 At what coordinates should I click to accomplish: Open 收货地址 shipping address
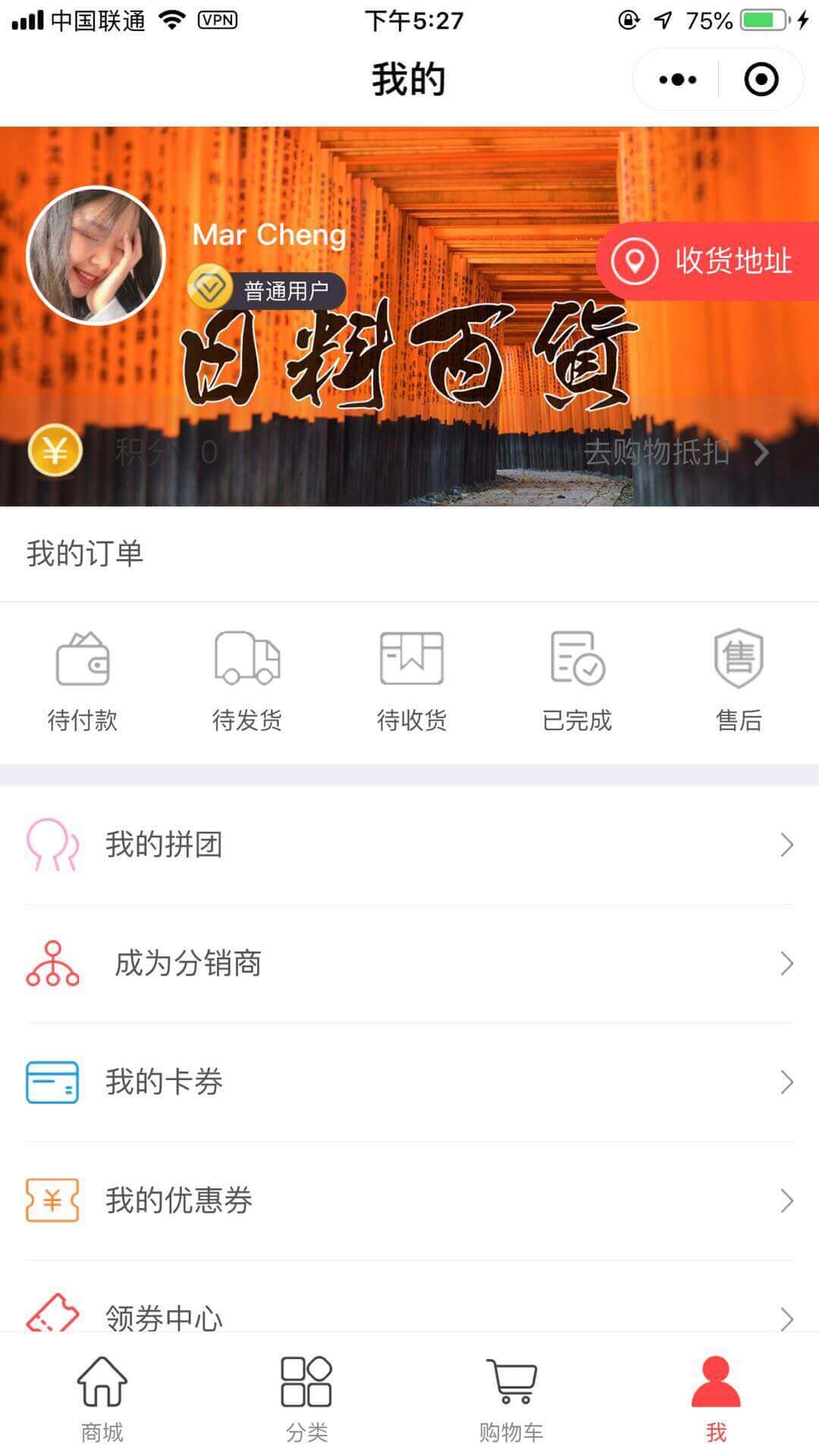coord(707,261)
